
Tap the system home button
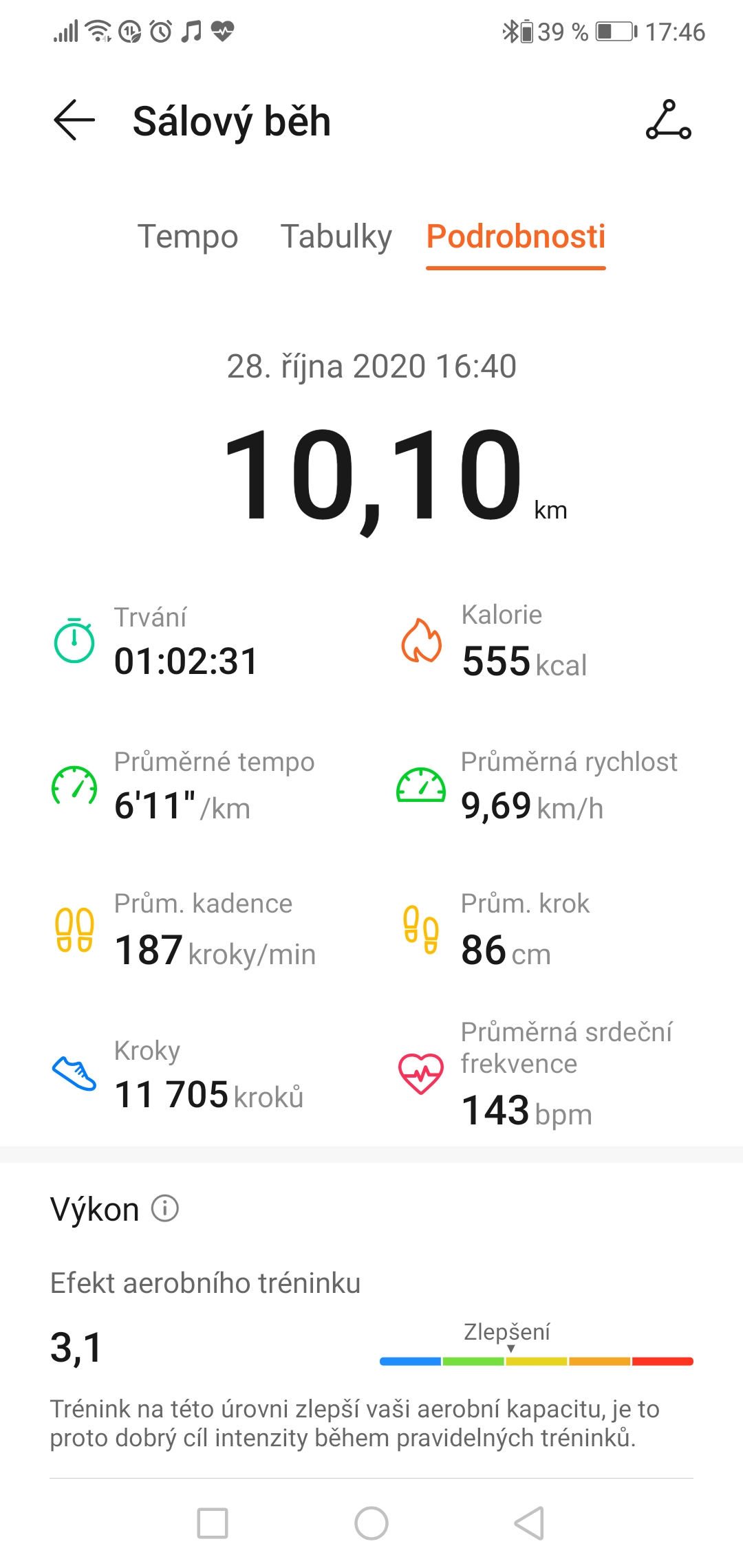371,1523
